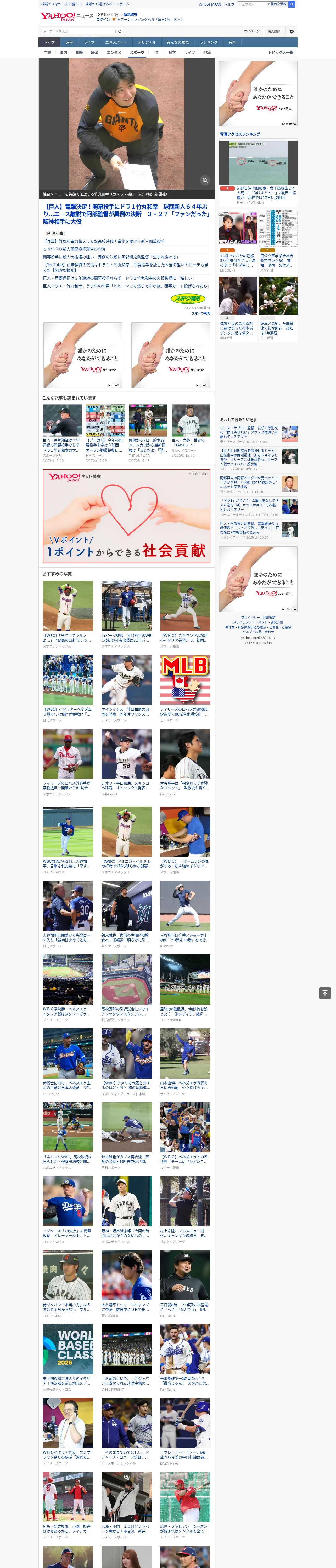Choose the 国際 news category

click(x=79, y=52)
